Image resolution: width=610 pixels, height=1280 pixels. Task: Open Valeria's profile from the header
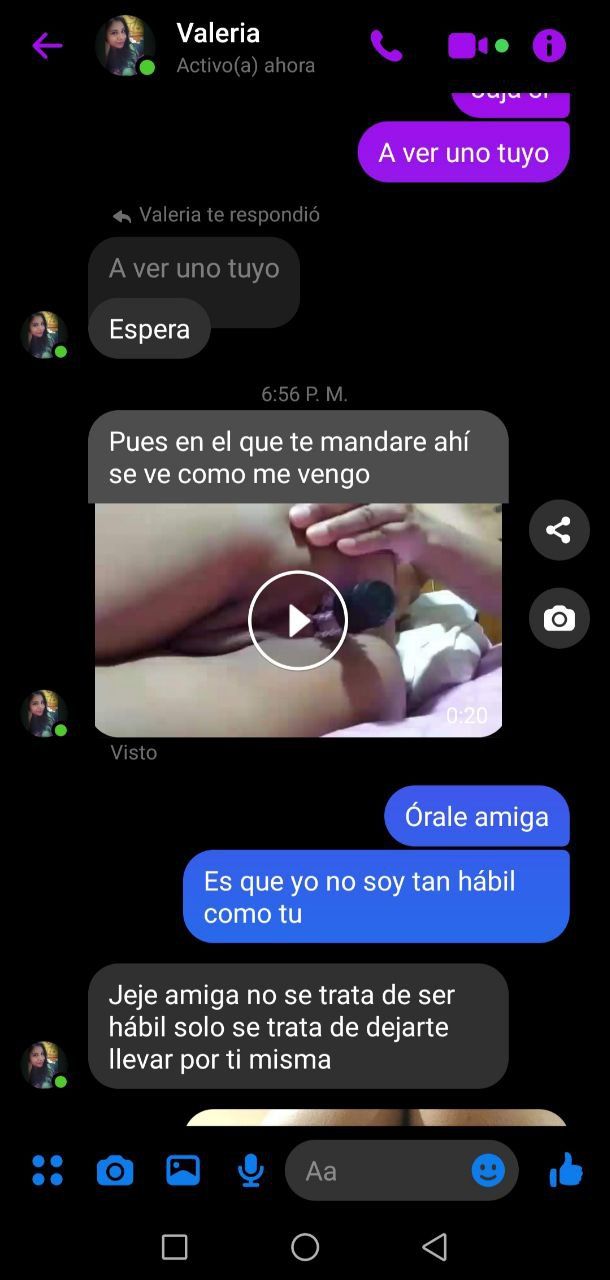coord(218,46)
